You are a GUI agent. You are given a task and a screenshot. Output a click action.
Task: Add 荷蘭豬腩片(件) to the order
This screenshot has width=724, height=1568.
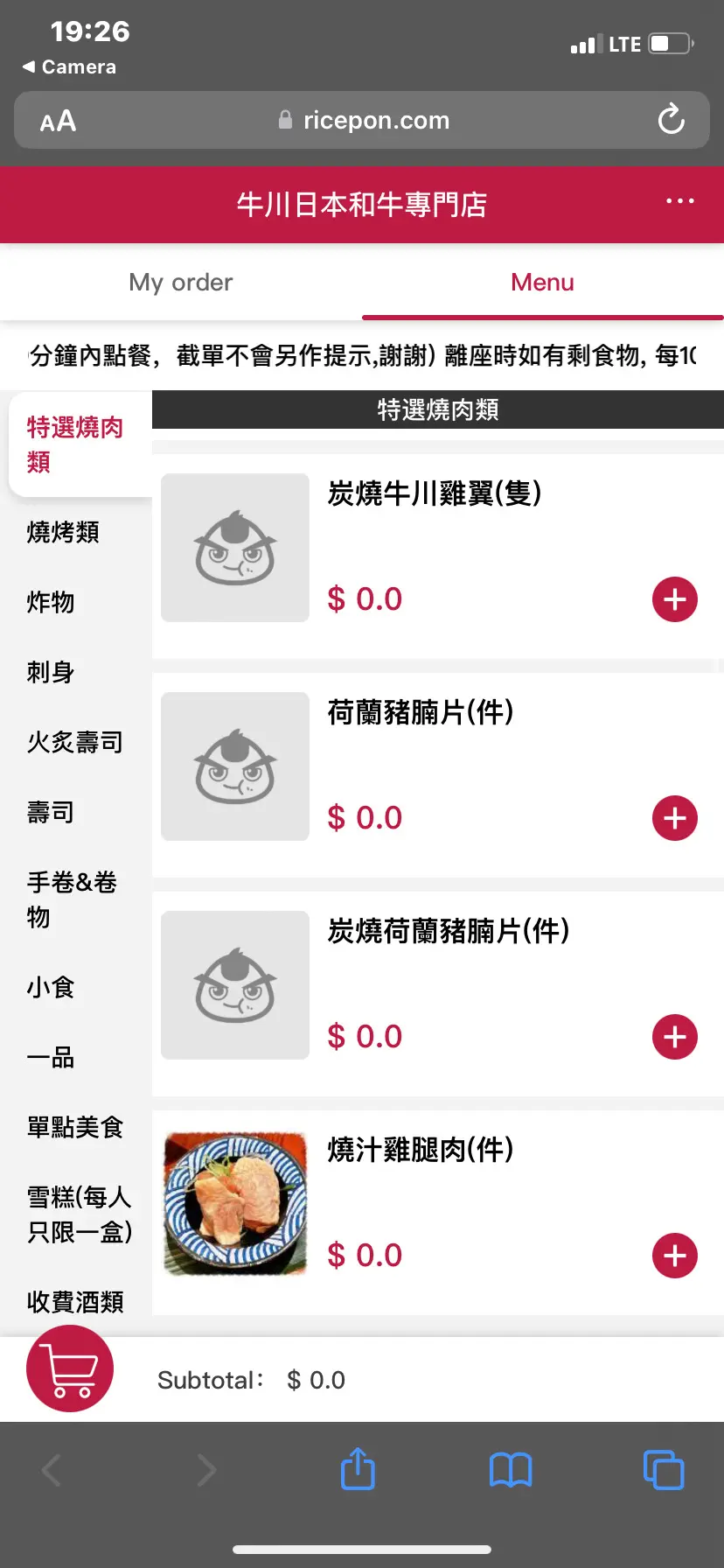tap(674, 818)
